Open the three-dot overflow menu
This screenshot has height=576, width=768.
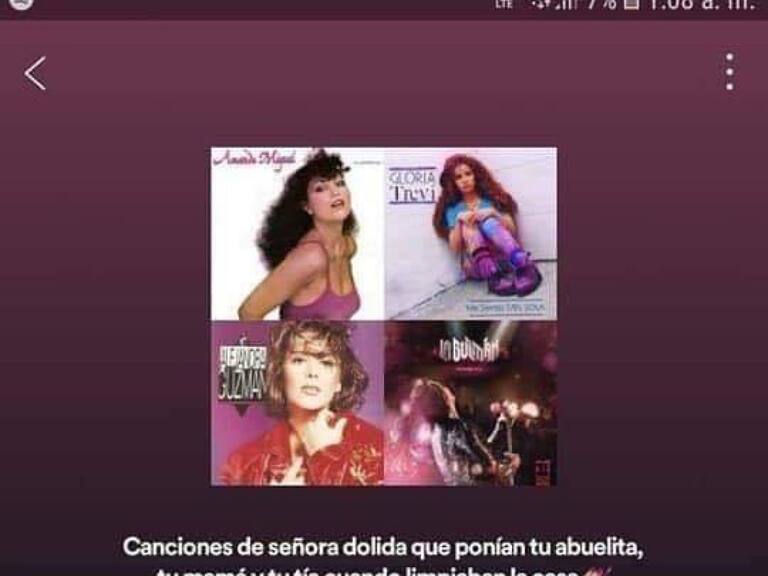729,72
